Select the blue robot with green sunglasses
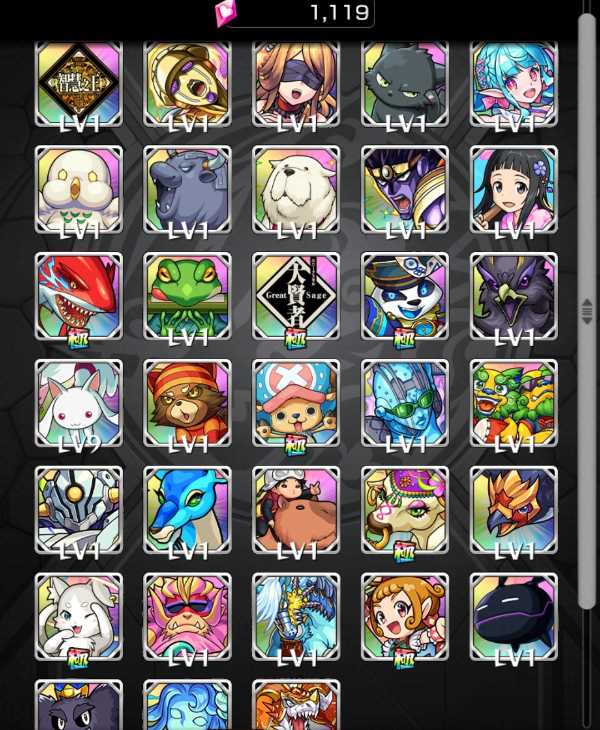 [405, 403]
